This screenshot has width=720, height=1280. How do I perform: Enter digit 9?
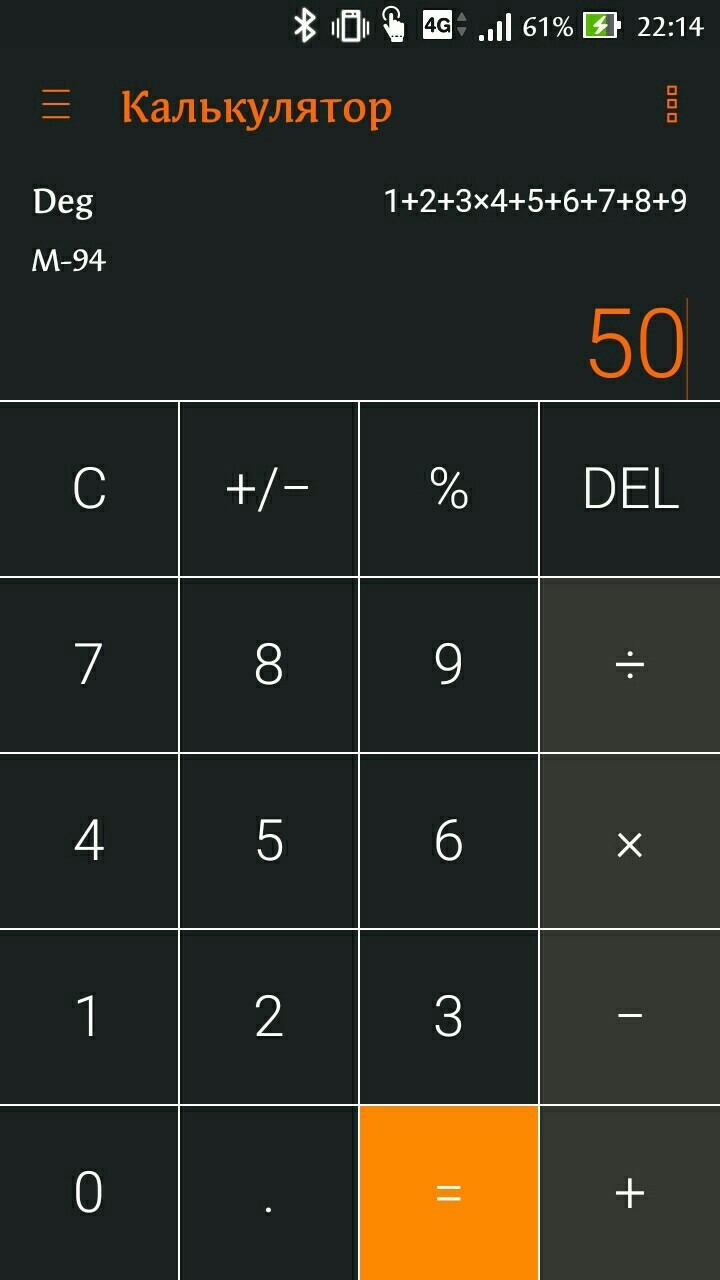coord(449,665)
